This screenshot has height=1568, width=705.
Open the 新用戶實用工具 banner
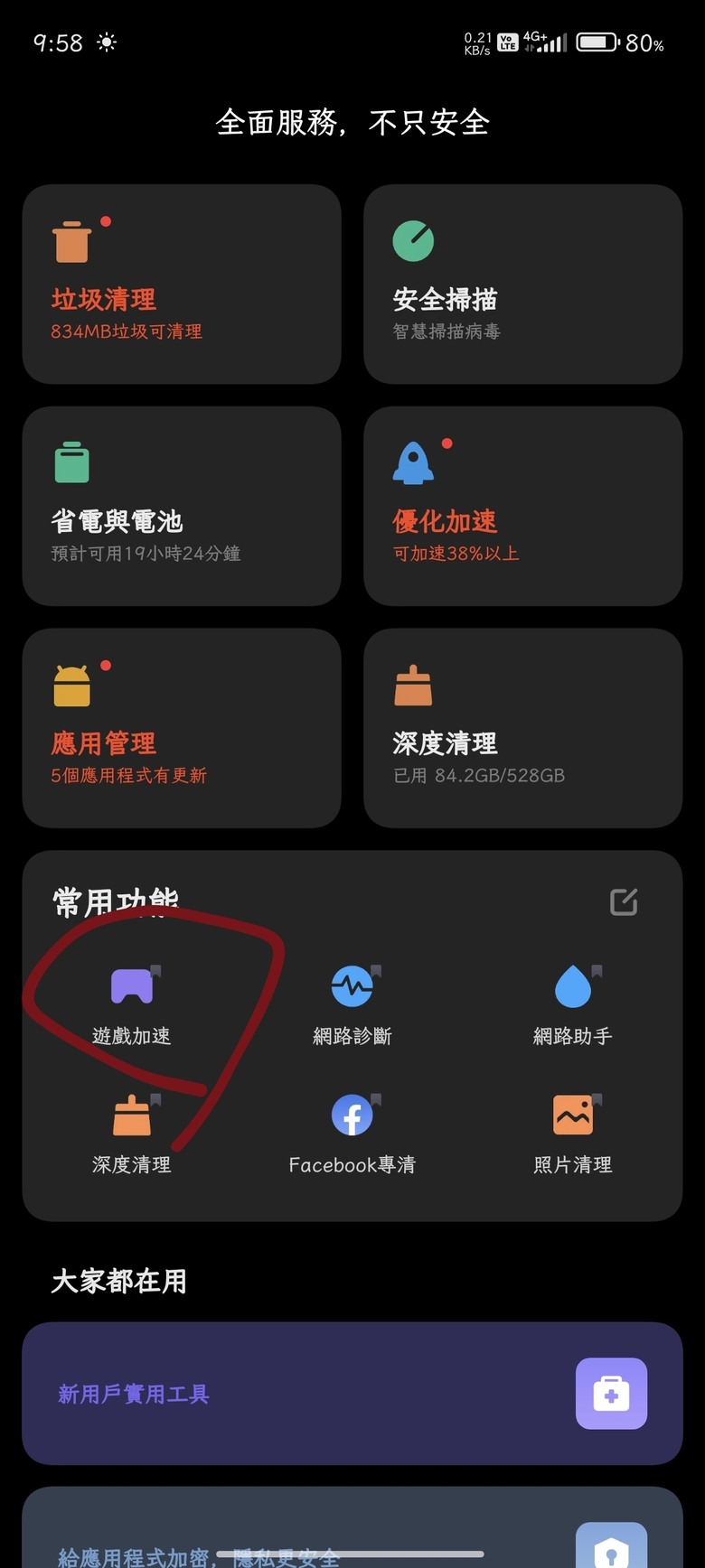(x=352, y=1394)
